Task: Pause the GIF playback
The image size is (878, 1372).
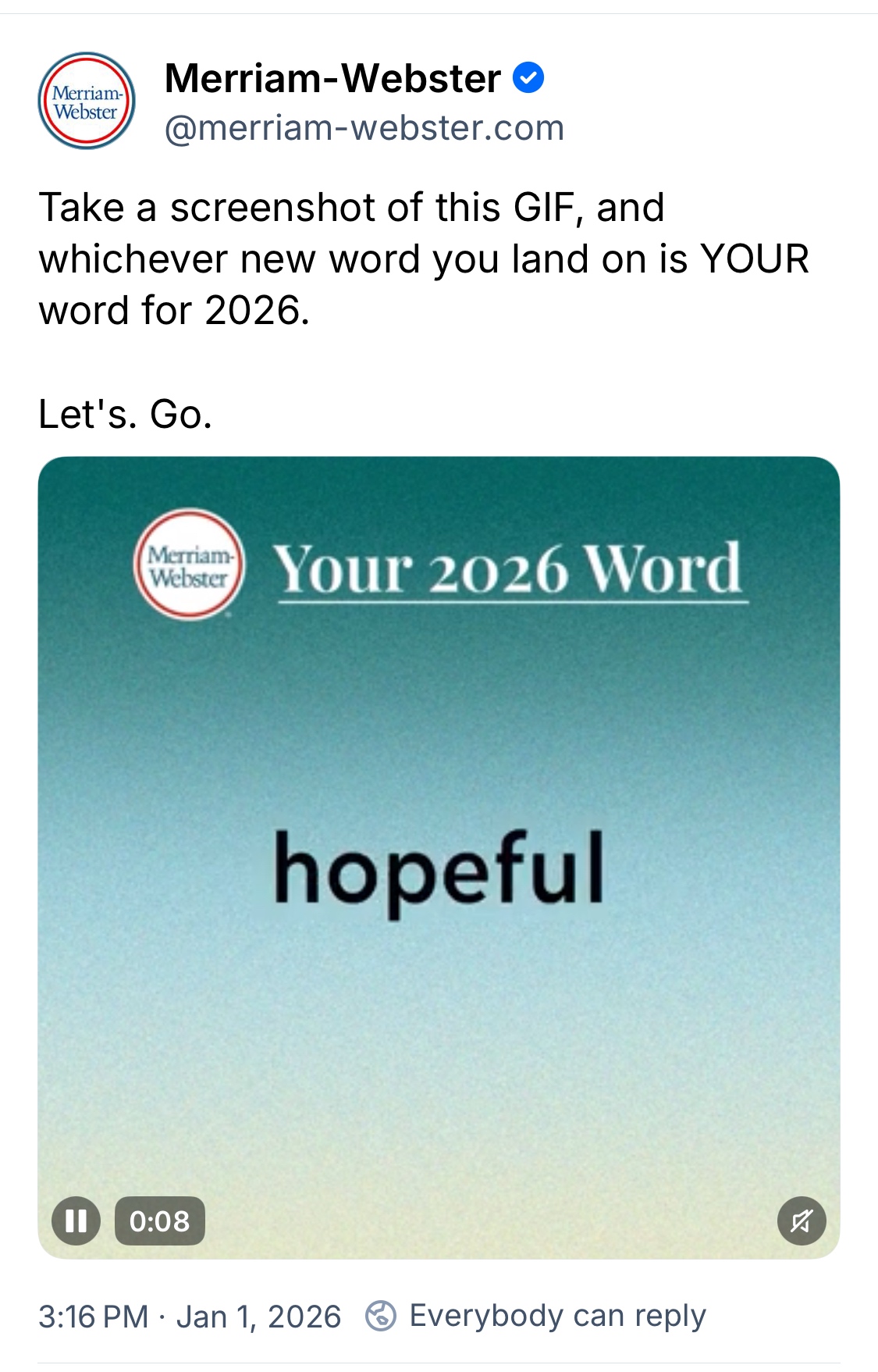Action: tap(76, 1221)
